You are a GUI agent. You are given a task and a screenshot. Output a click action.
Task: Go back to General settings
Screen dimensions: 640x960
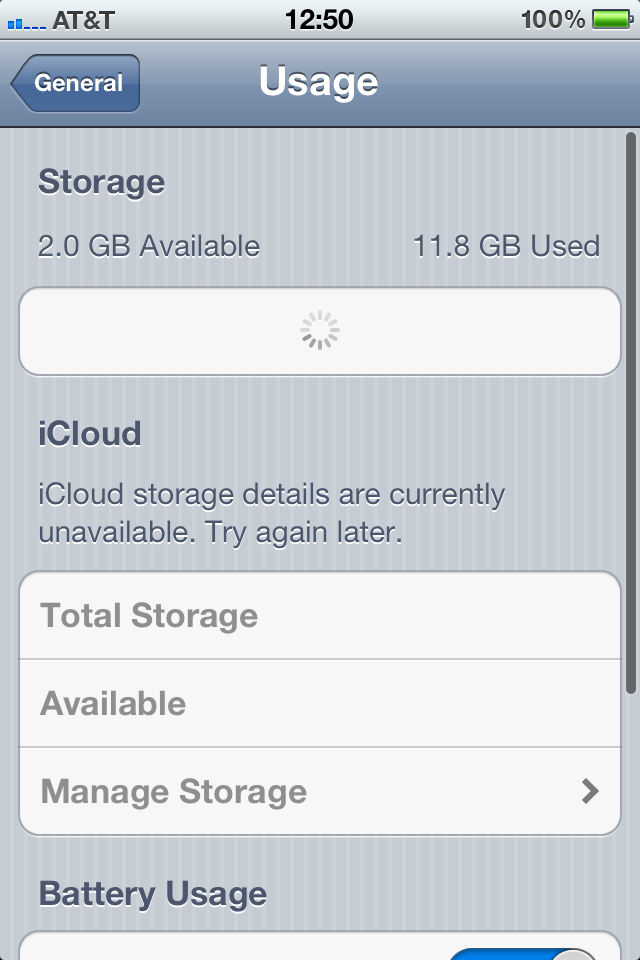[77, 84]
